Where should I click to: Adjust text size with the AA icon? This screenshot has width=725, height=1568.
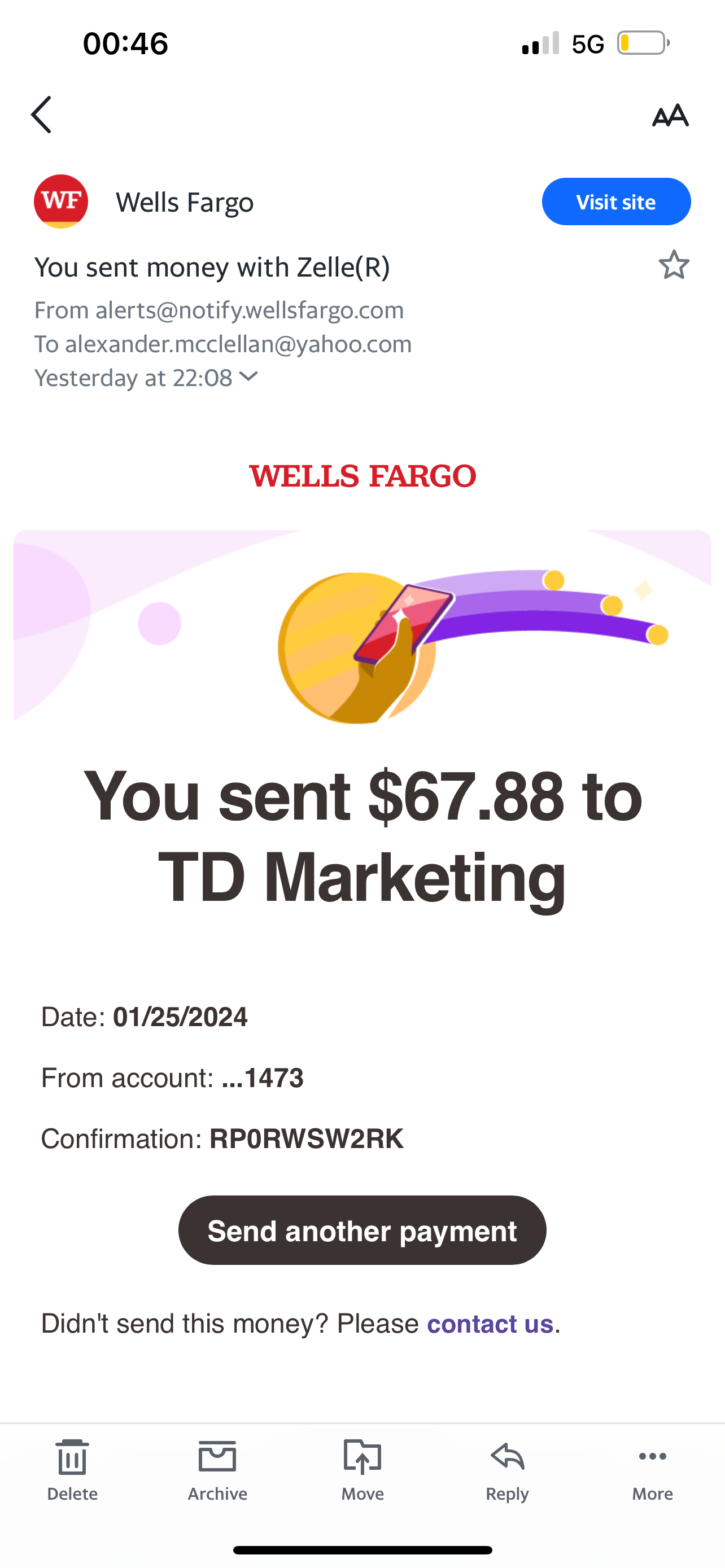(x=670, y=115)
